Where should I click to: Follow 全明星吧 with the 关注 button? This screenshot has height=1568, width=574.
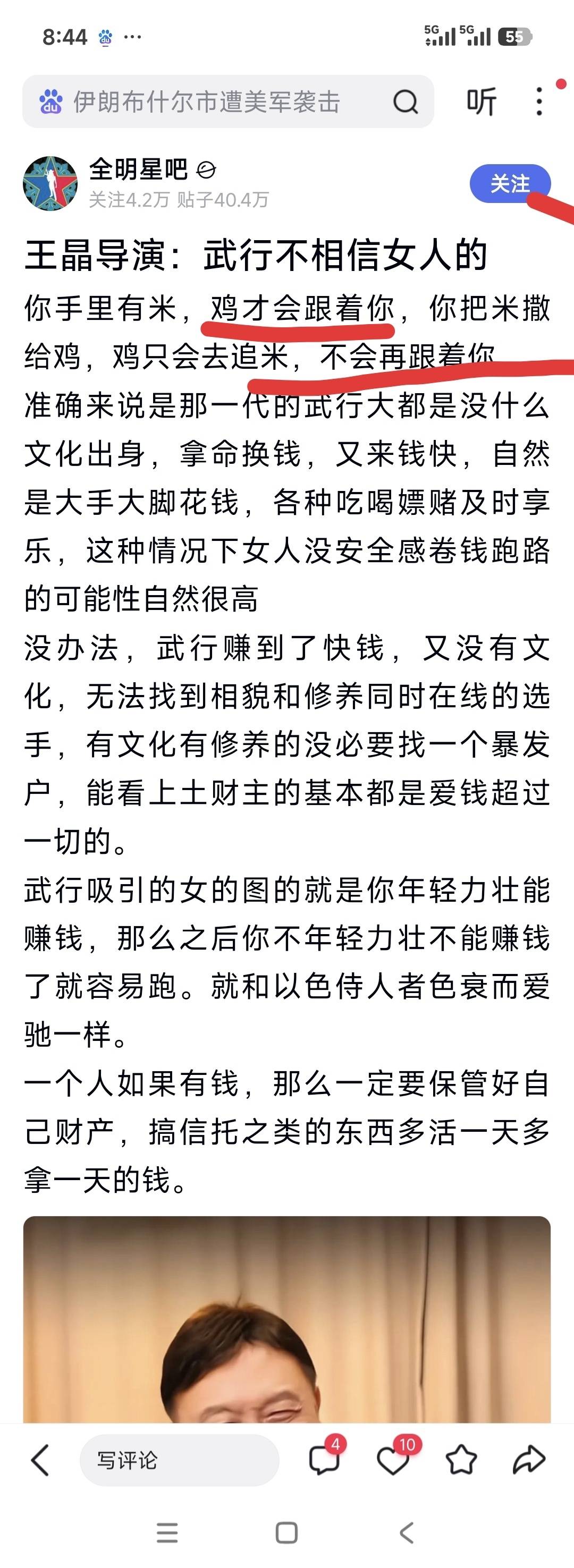click(510, 183)
